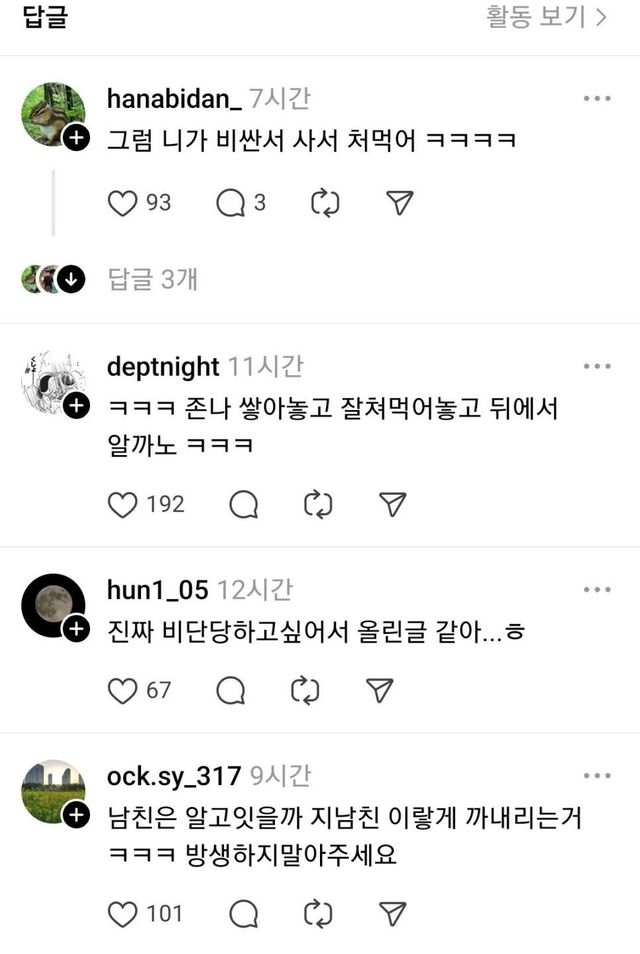The width and height of the screenshot is (640, 954).
Task: Repost hanabidan_'s reply
Action: click(x=325, y=203)
